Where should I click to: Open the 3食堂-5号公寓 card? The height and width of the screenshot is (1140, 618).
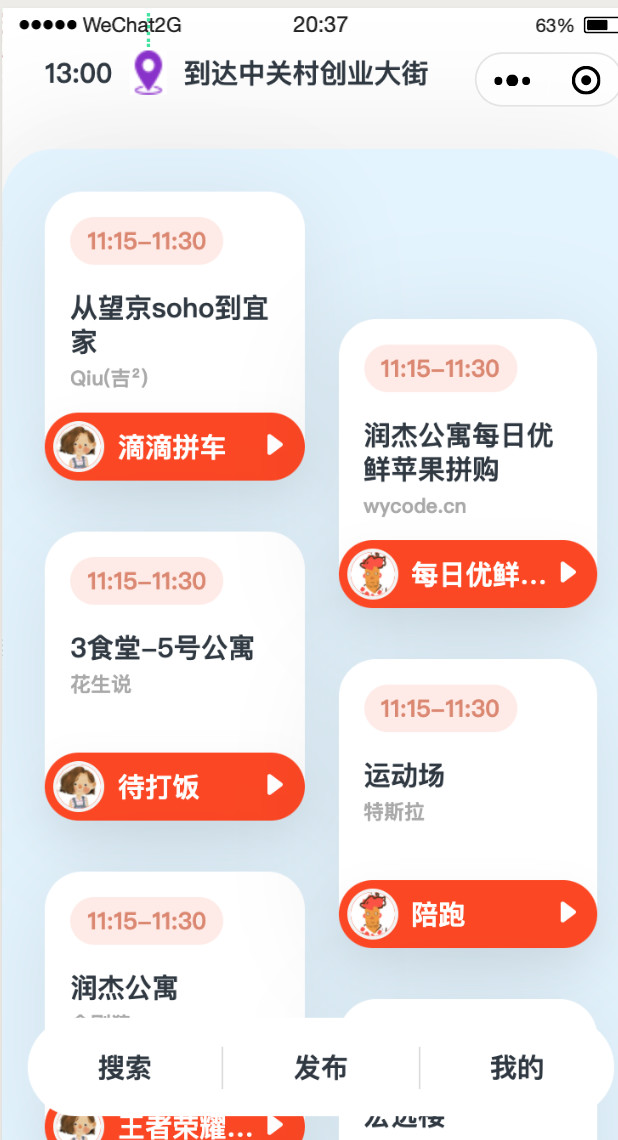[162, 648]
